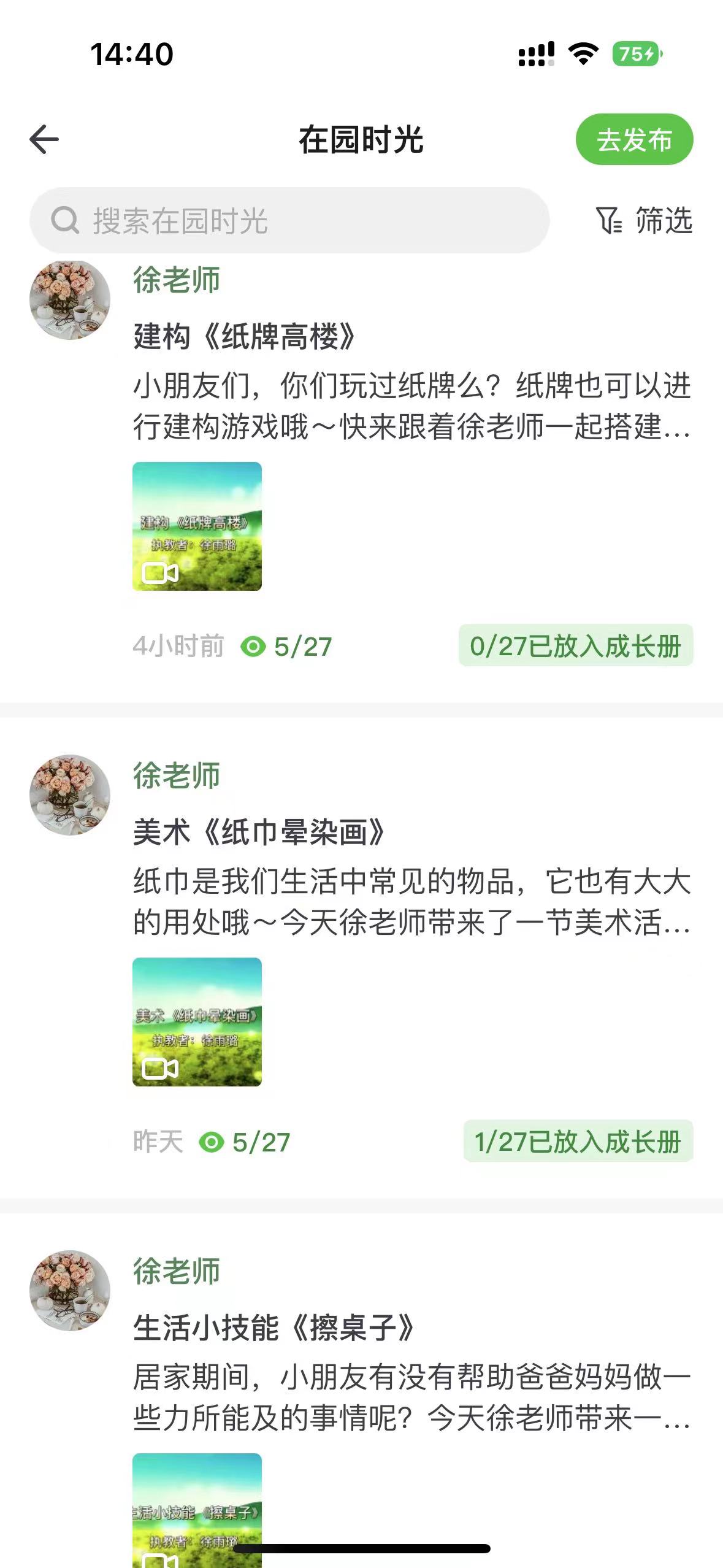Play the 纸巾晕染画 video thumbnail

point(197,1022)
